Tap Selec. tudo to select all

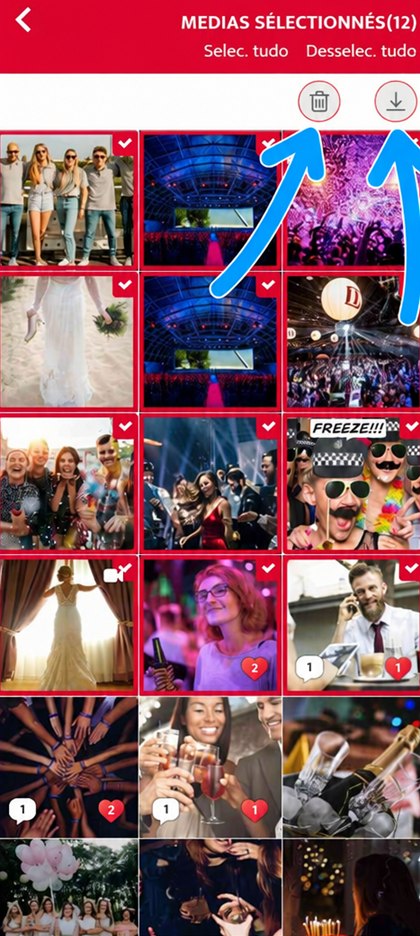click(x=246, y=51)
